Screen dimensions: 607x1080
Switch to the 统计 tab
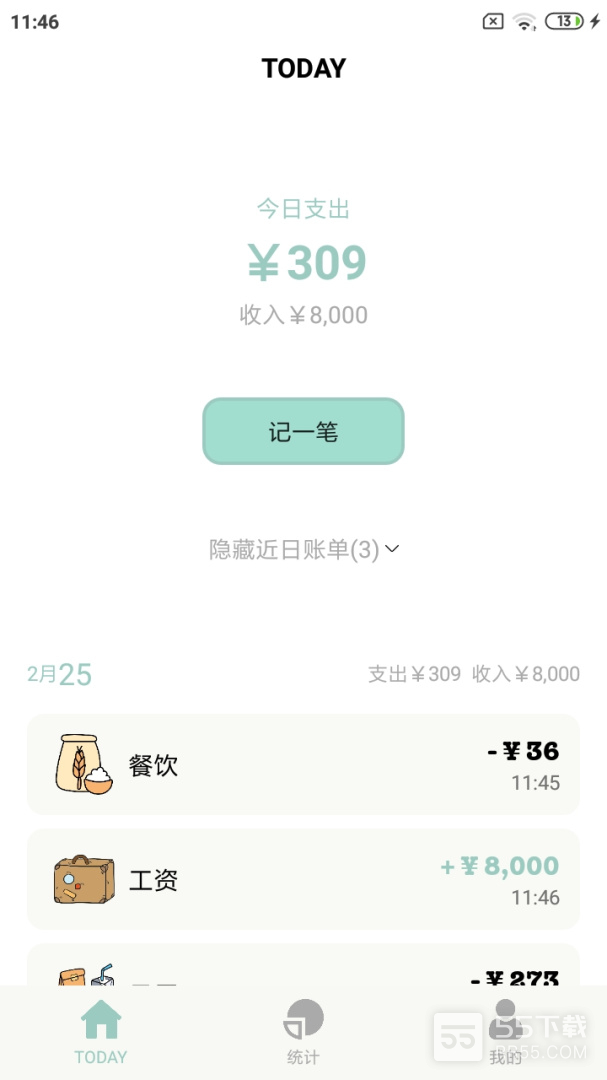(303, 1032)
